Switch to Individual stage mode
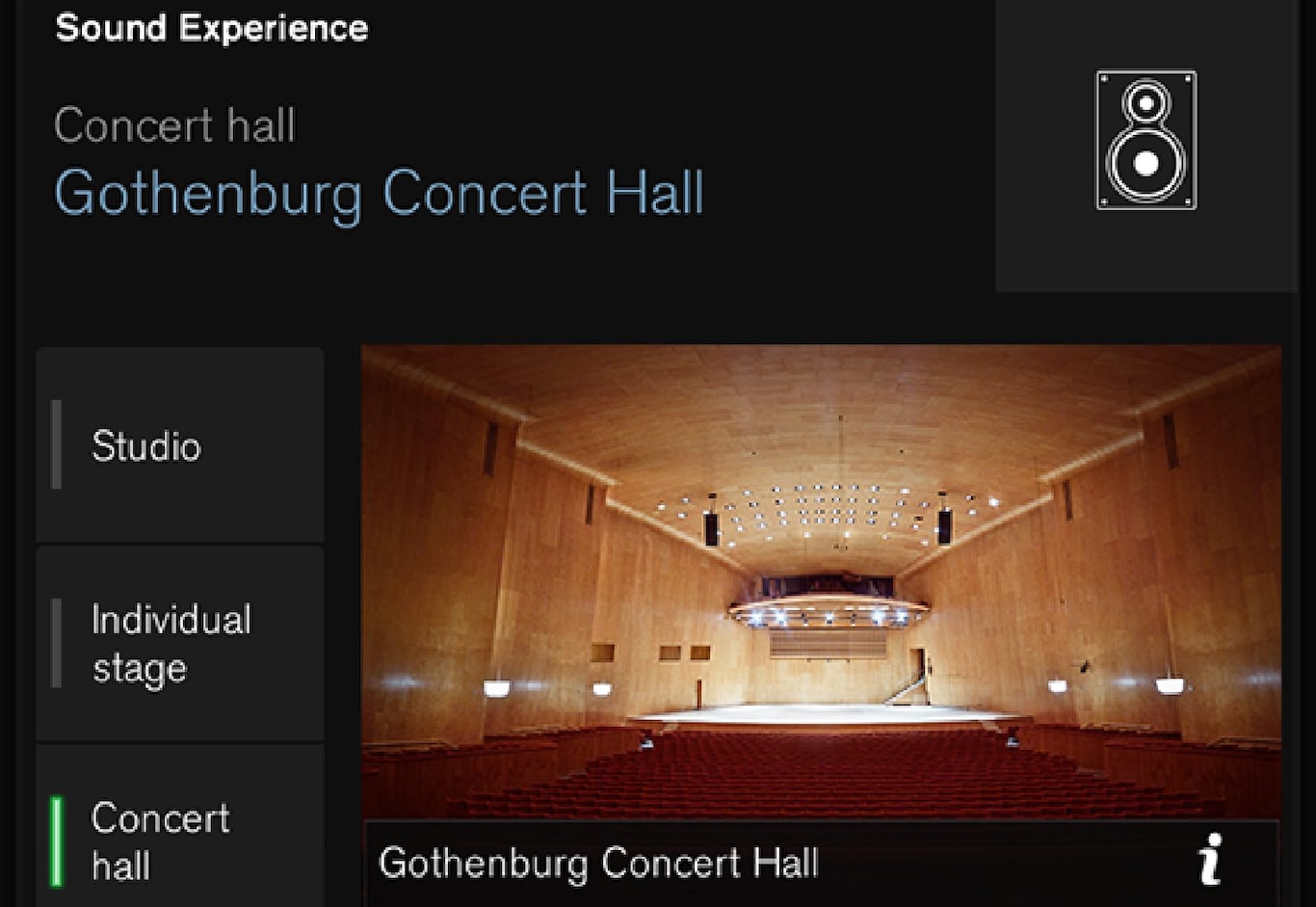Image resolution: width=1316 pixels, height=907 pixels. tap(180, 643)
